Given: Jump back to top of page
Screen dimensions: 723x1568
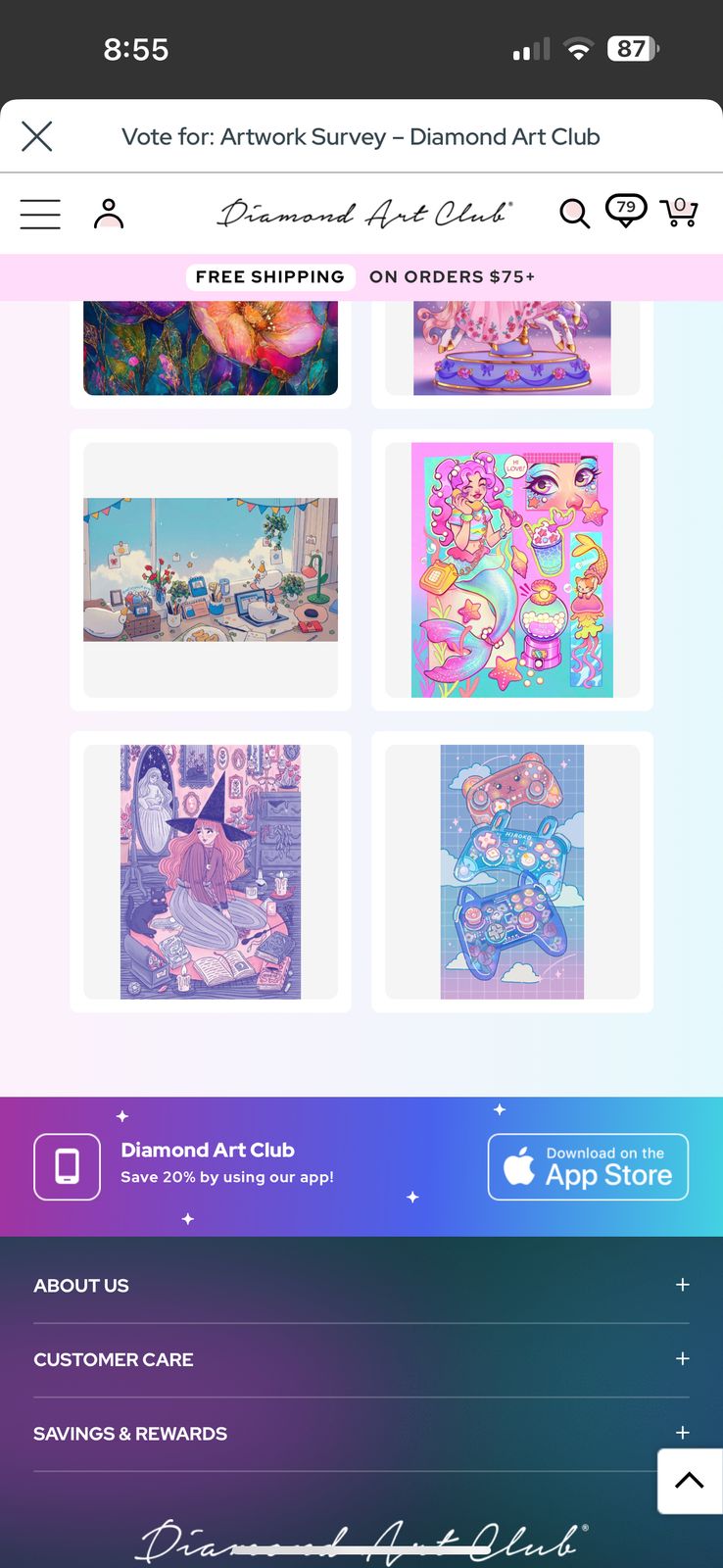Looking at the screenshot, I should point(690,1481).
